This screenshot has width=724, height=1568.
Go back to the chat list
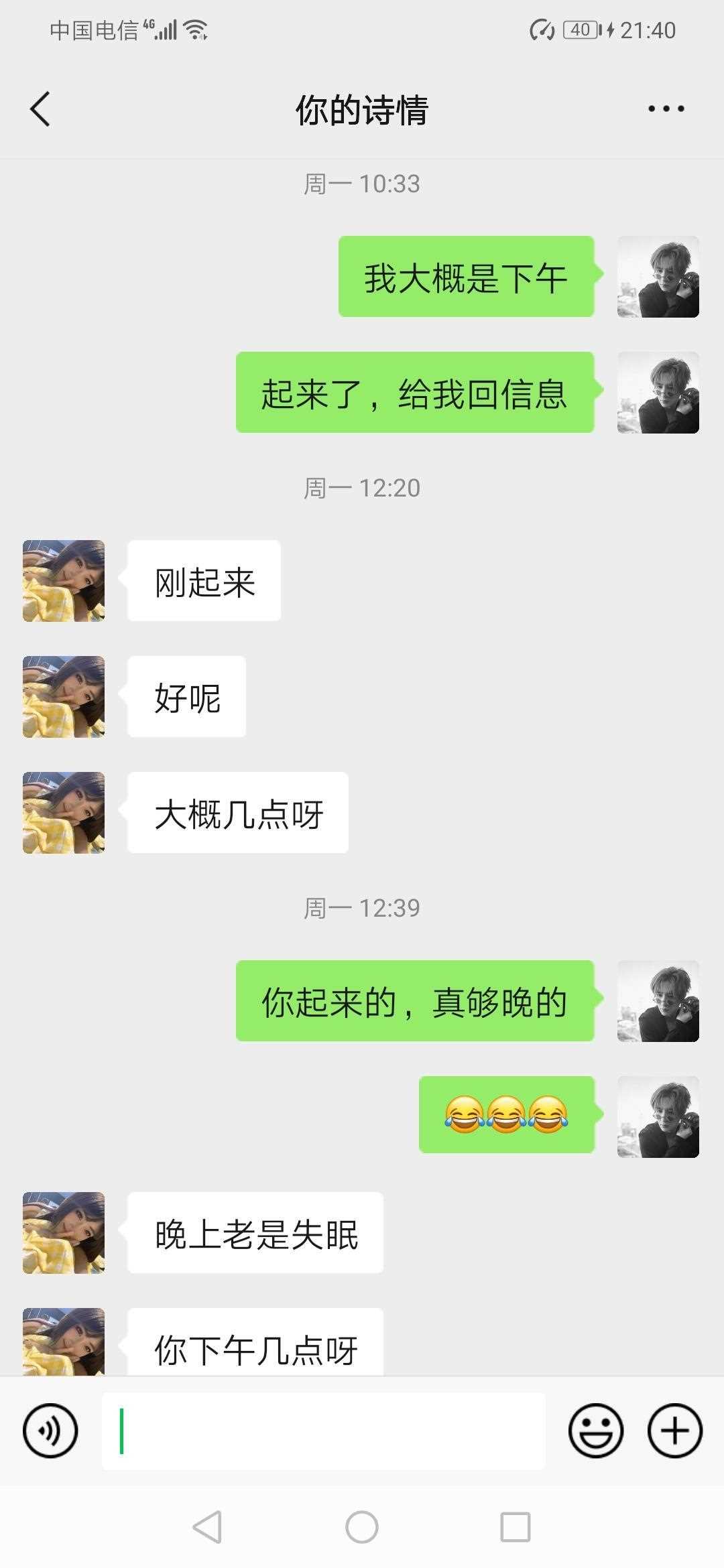40,109
